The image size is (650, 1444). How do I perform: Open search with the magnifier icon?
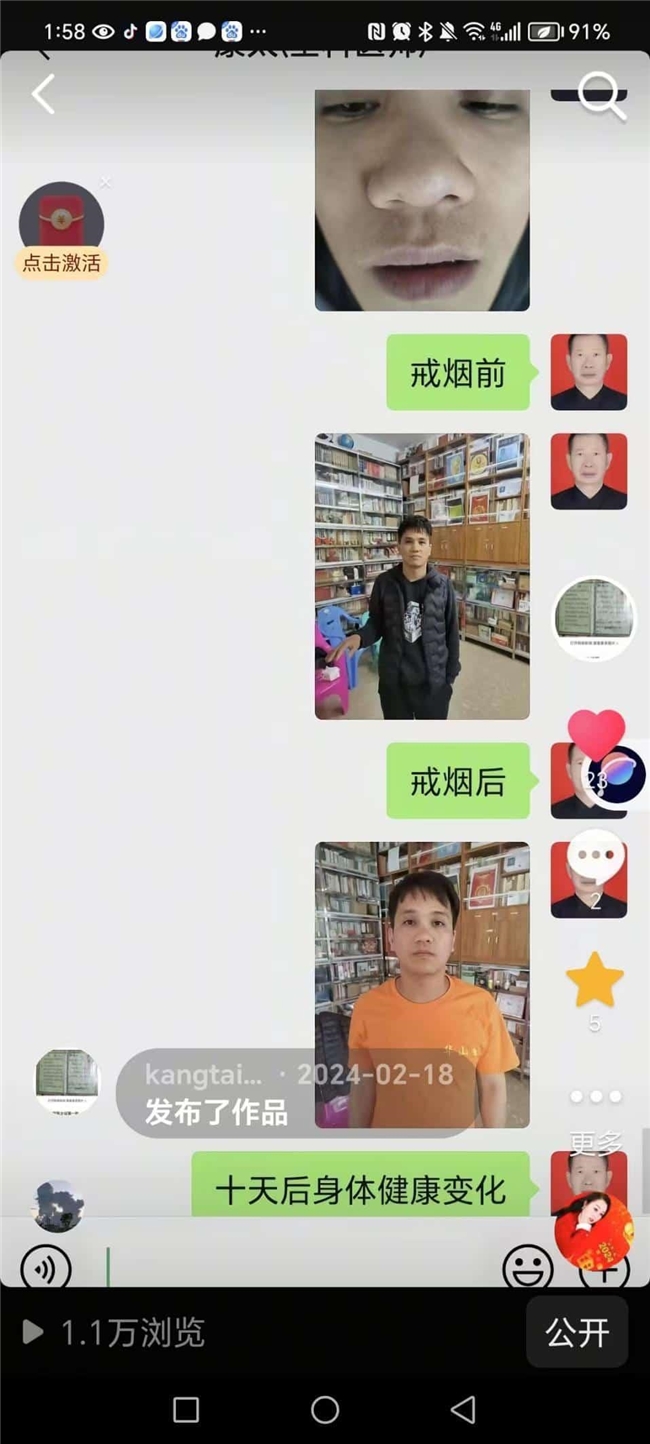coord(601,97)
